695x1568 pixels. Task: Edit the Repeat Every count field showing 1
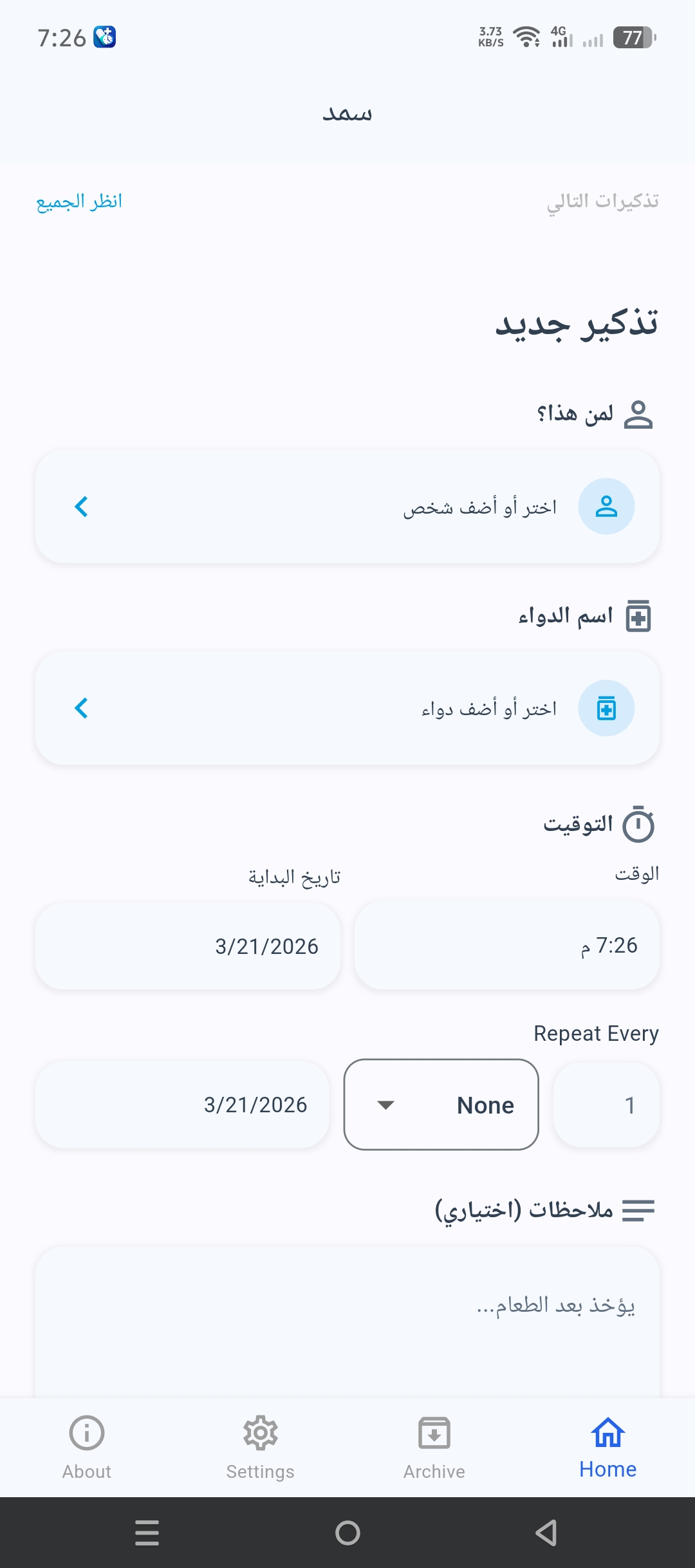tap(606, 1105)
